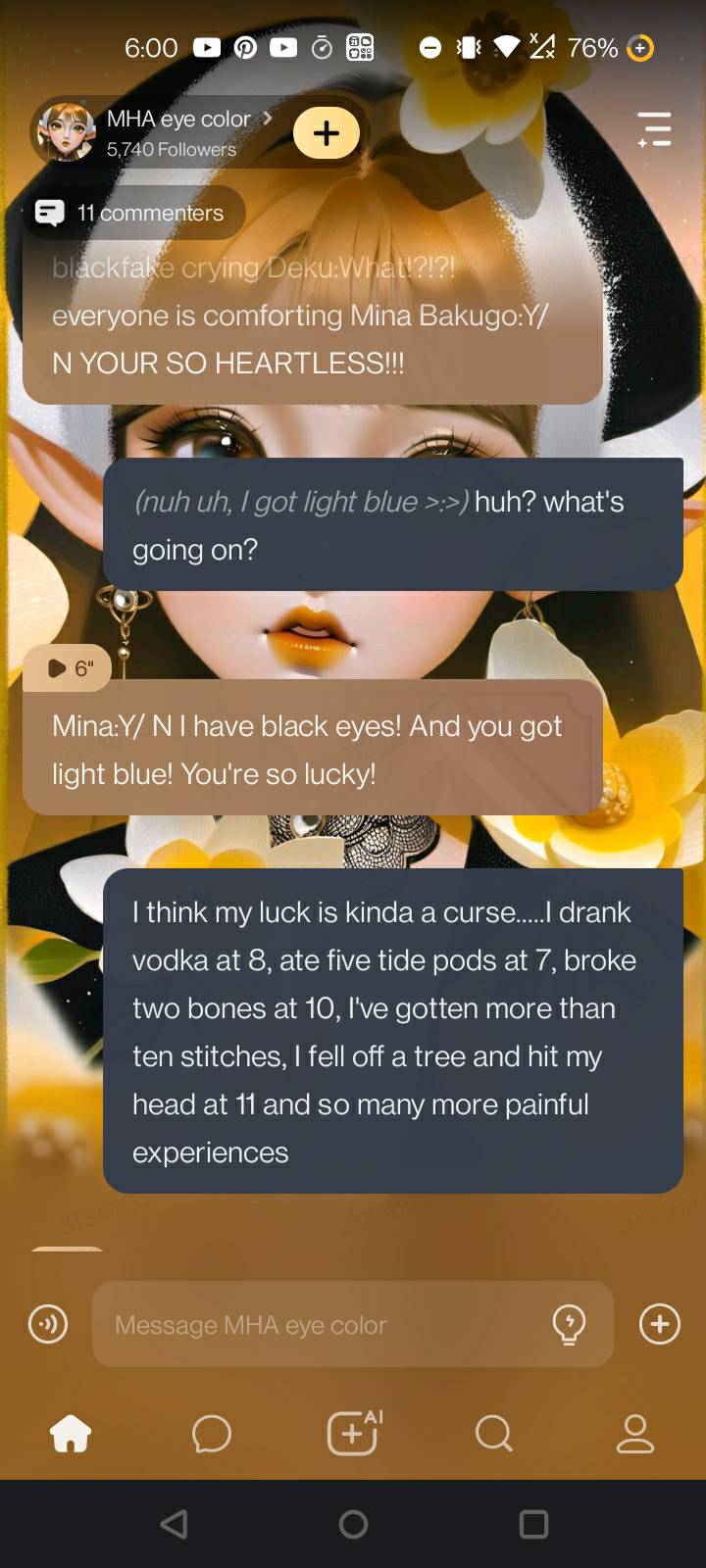Open the top-right menu icon
The image size is (706, 1568).
pyautogui.click(x=653, y=129)
